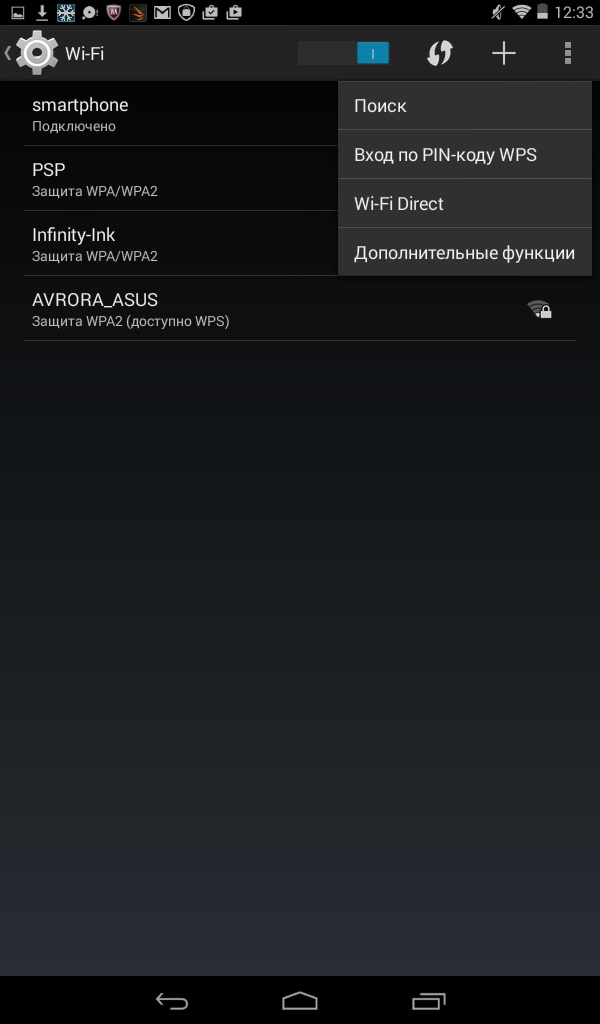600x1024 pixels.
Task: Turn off the Wi-Fi switch
Action: pos(344,54)
